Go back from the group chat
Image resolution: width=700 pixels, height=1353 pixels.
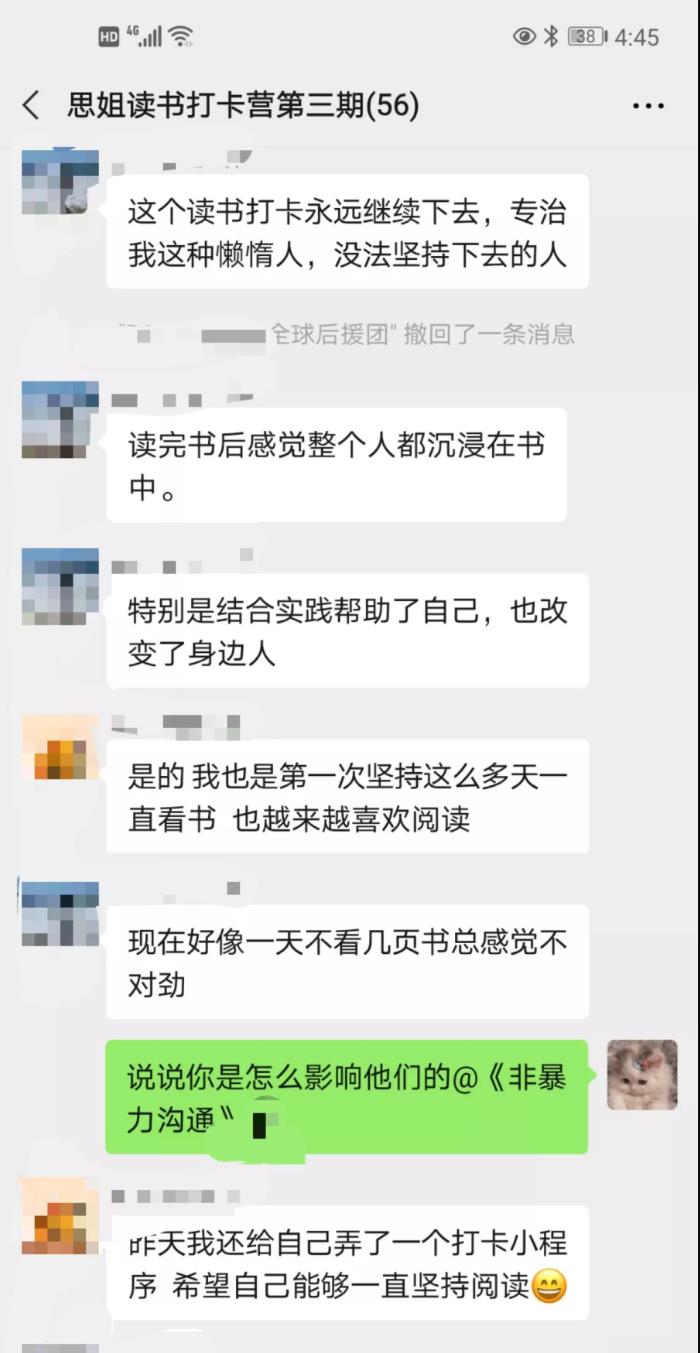32,105
